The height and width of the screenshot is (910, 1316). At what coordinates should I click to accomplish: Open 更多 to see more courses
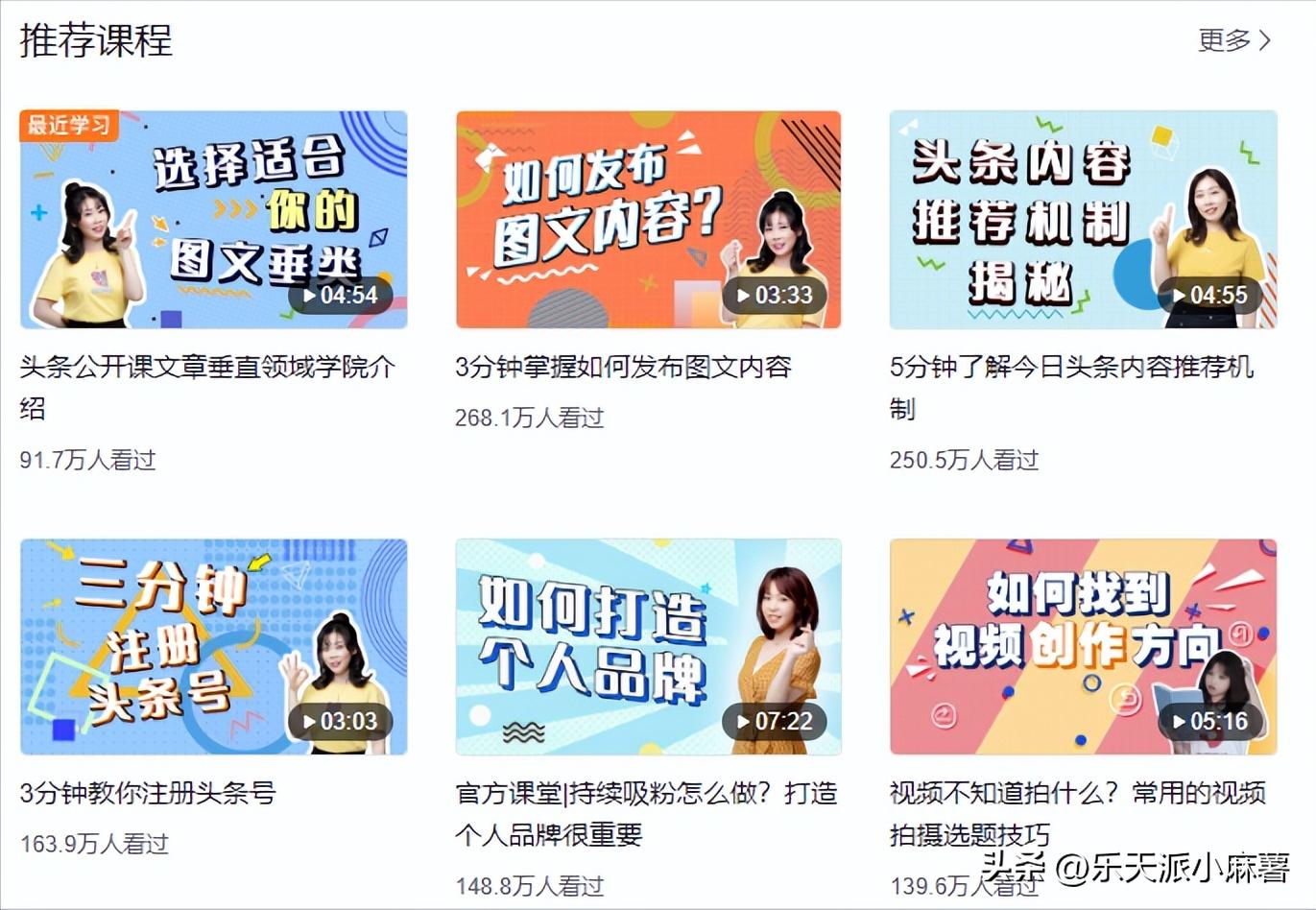[1234, 40]
